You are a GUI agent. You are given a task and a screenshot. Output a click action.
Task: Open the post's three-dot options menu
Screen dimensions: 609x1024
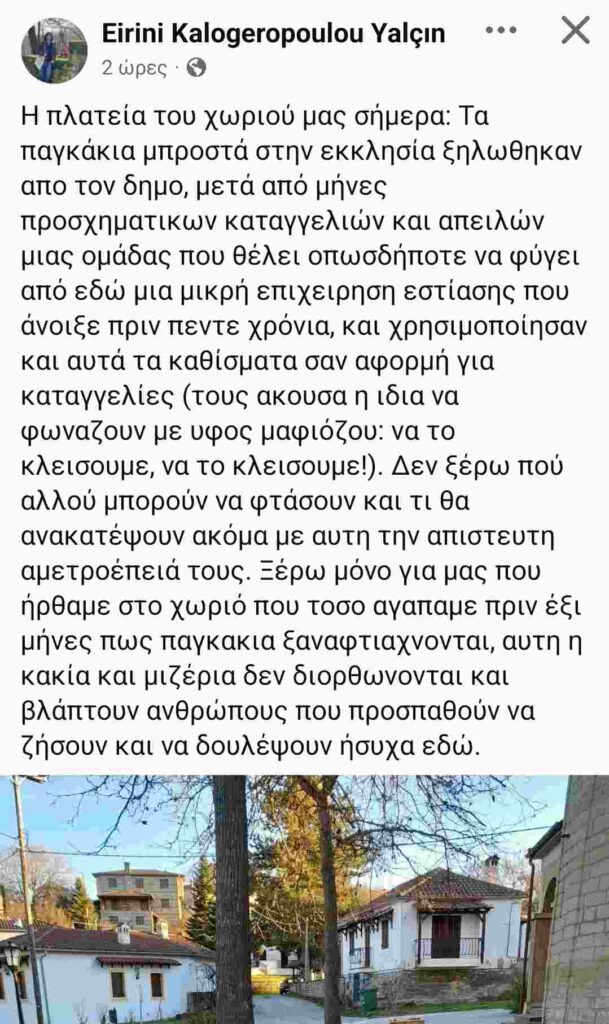point(501,31)
